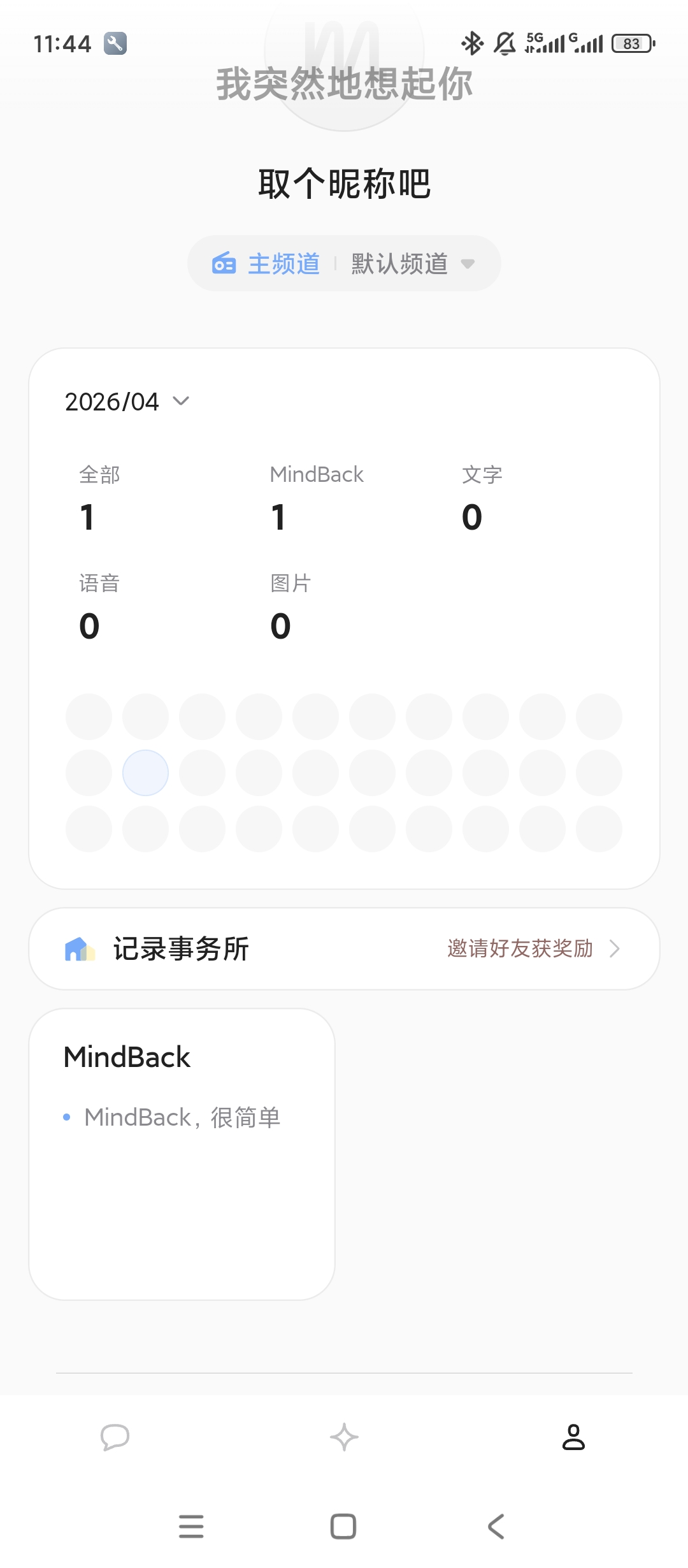Tap the highlighted day dot in calendar

[145, 773]
